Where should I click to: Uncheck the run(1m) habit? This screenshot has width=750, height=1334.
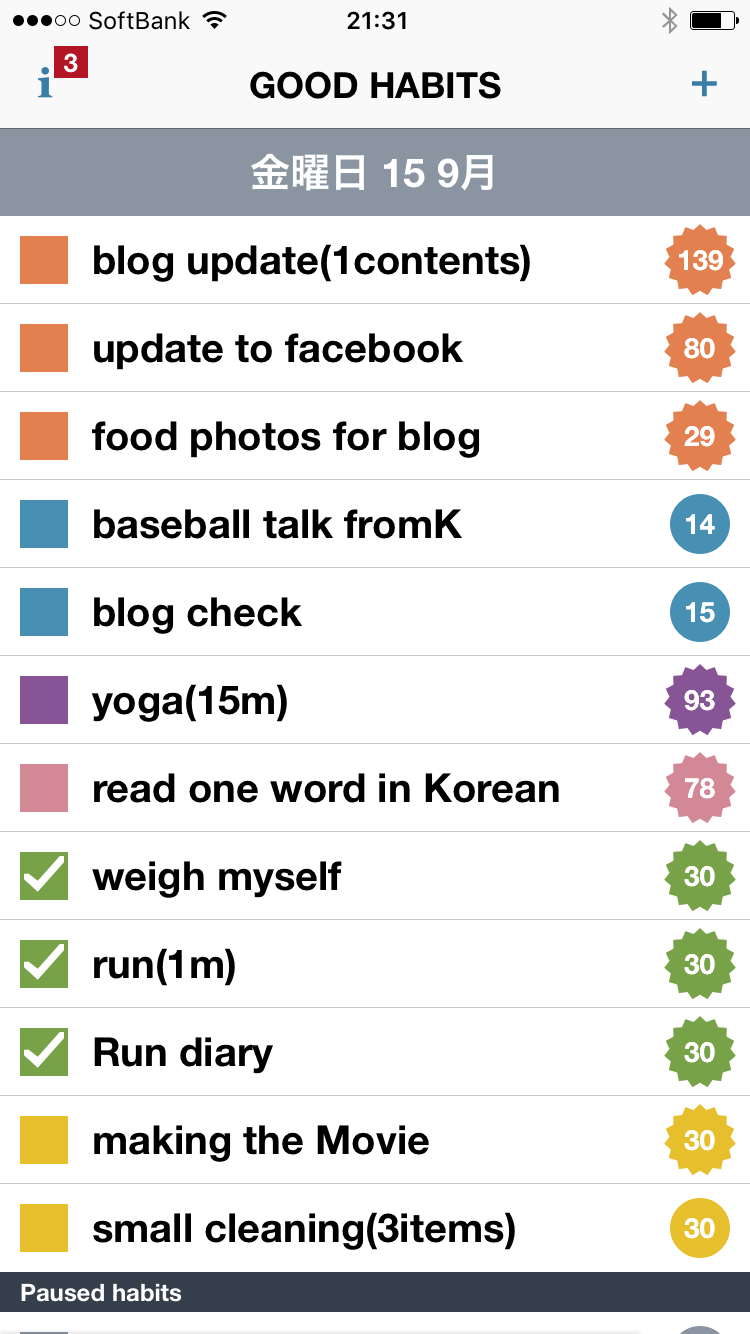(44, 964)
